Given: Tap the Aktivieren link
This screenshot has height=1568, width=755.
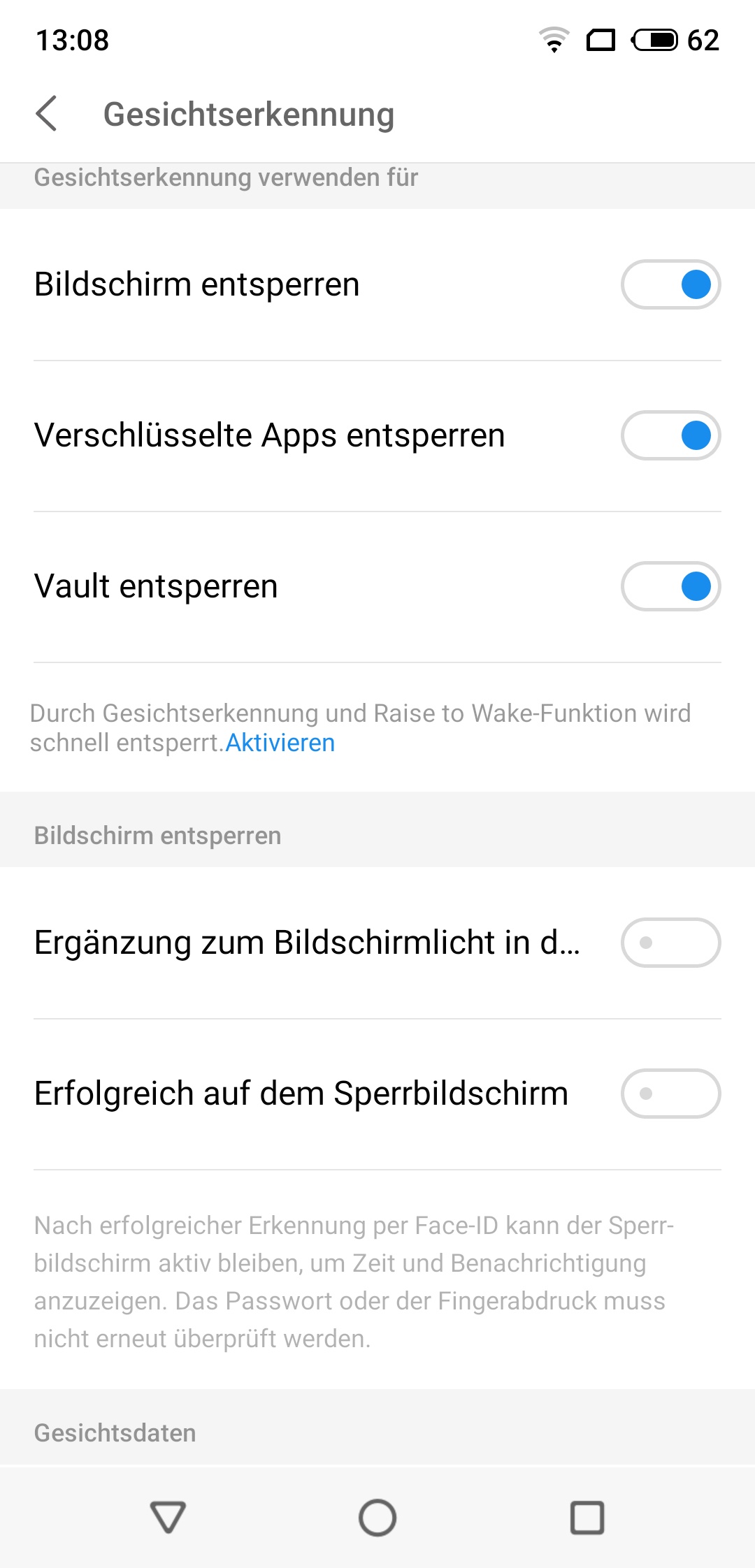Looking at the screenshot, I should pyautogui.click(x=280, y=742).
